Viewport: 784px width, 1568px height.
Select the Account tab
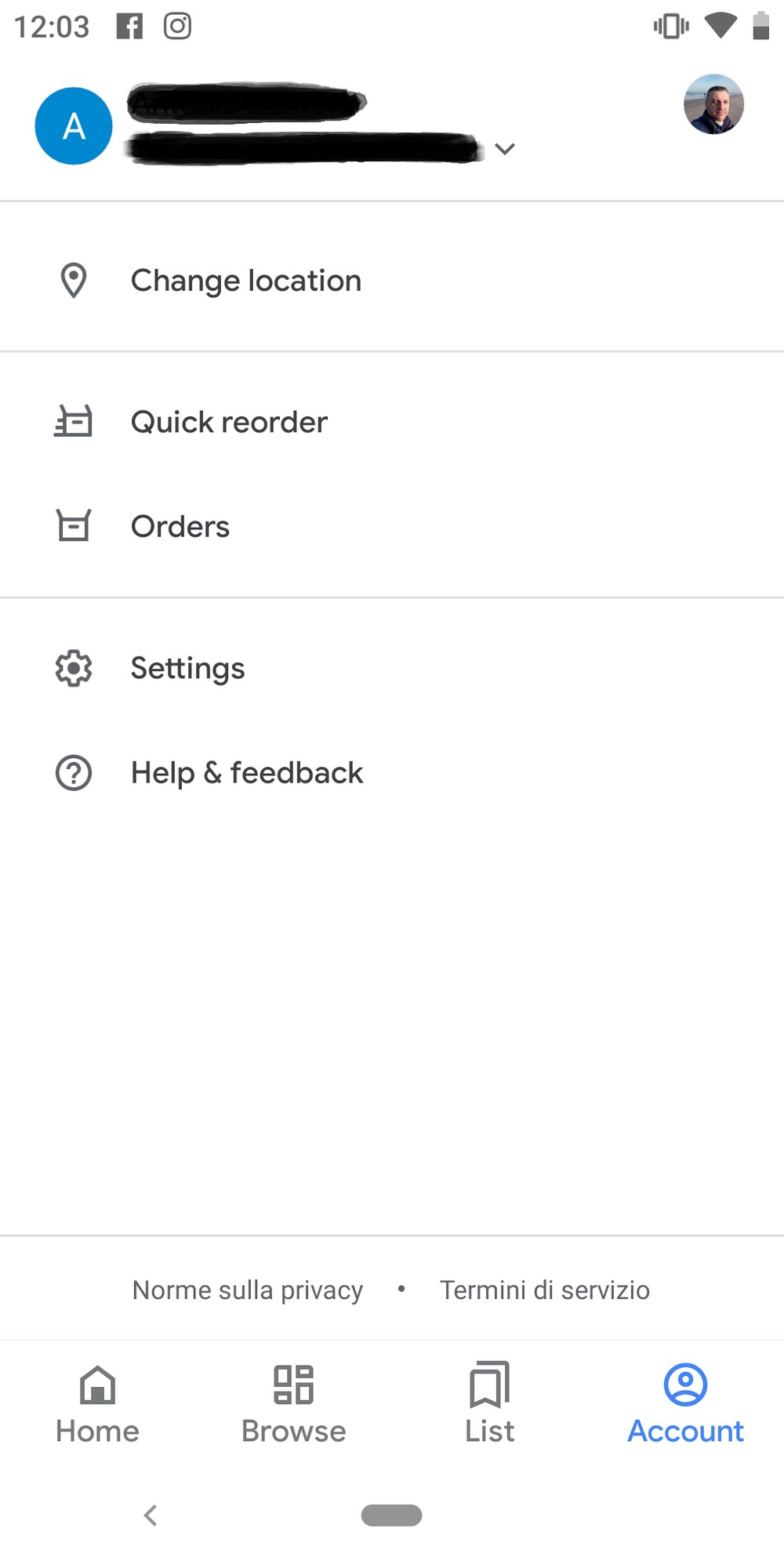(x=685, y=1403)
